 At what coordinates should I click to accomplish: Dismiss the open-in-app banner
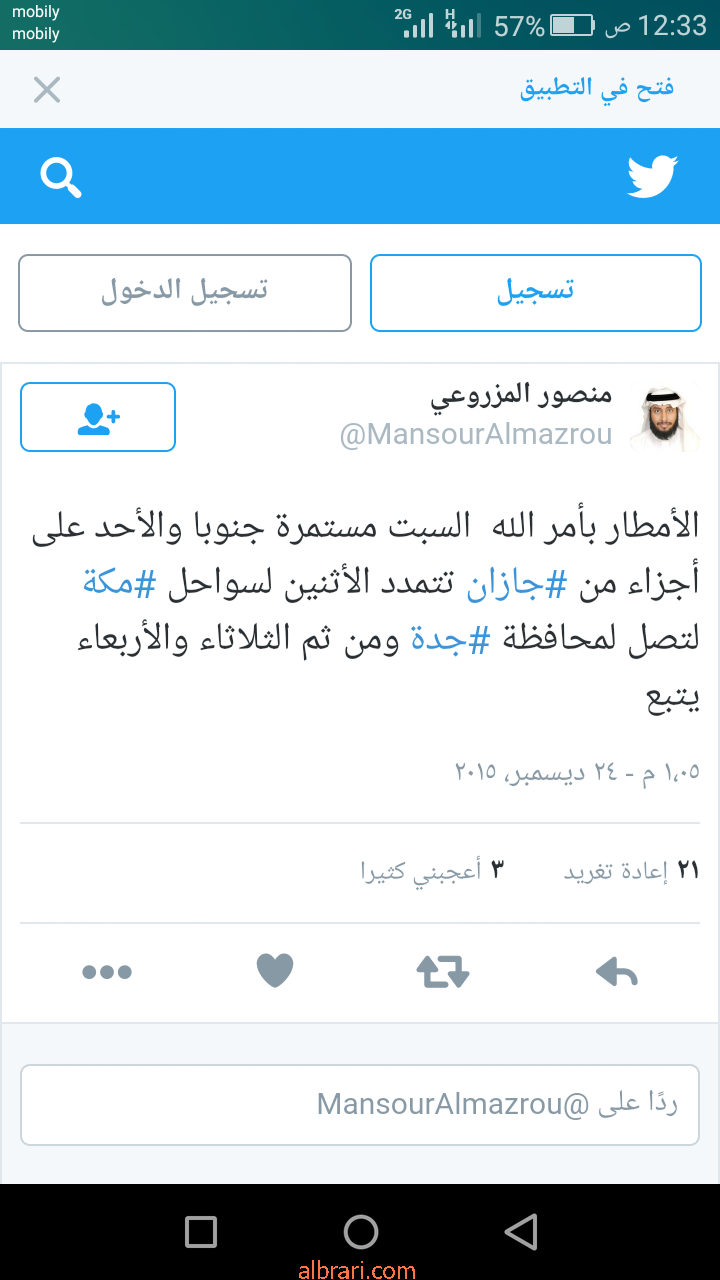pos(47,90)
